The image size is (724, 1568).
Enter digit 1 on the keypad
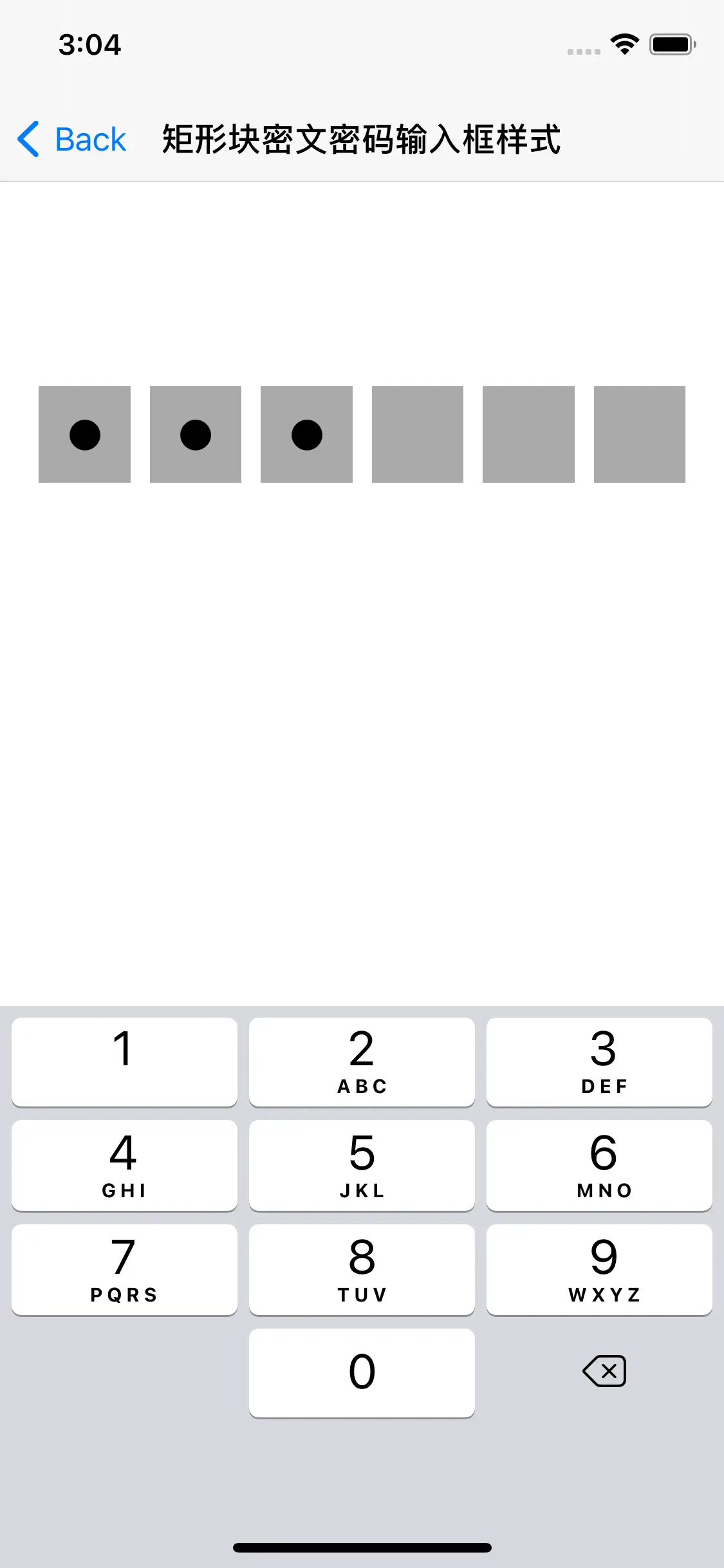point(124,1062)
